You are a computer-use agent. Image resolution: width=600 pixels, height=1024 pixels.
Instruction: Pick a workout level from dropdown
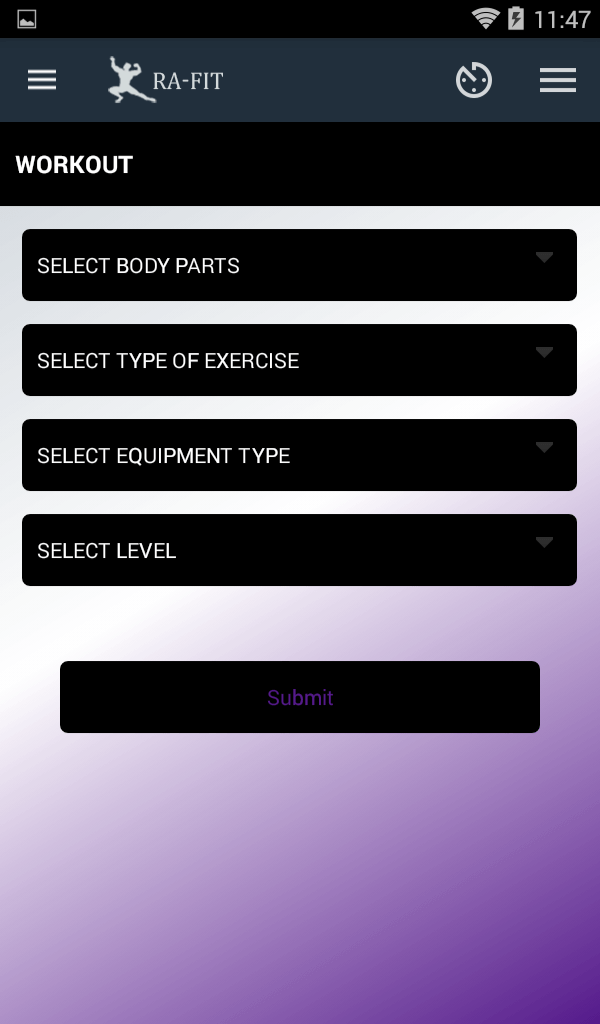pyautogui.click(x=299, y=550)
